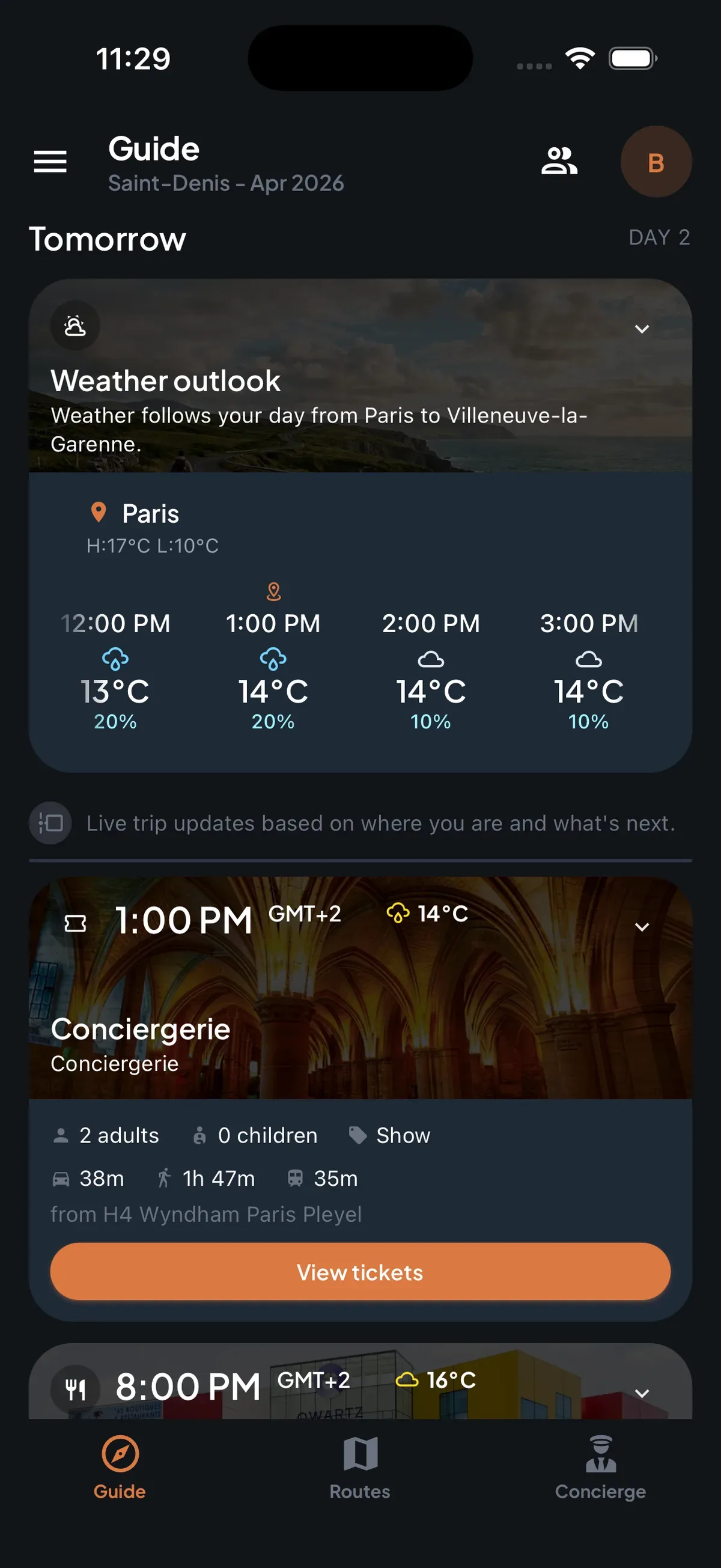Click the live trip updates icon
Screen dimensions: 721x1568
[x=50, y=823]
